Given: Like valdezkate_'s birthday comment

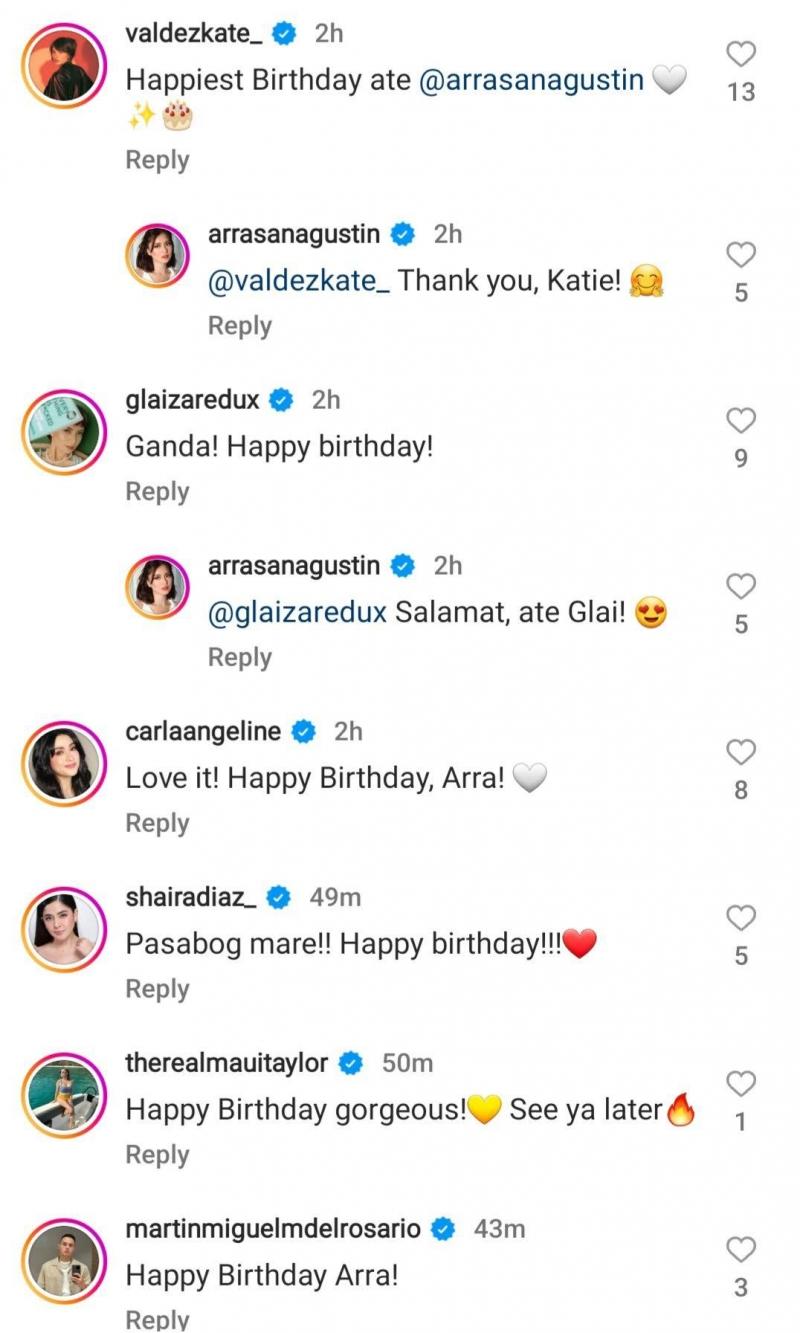Looking at the screenshot, I should pos(740,54).
